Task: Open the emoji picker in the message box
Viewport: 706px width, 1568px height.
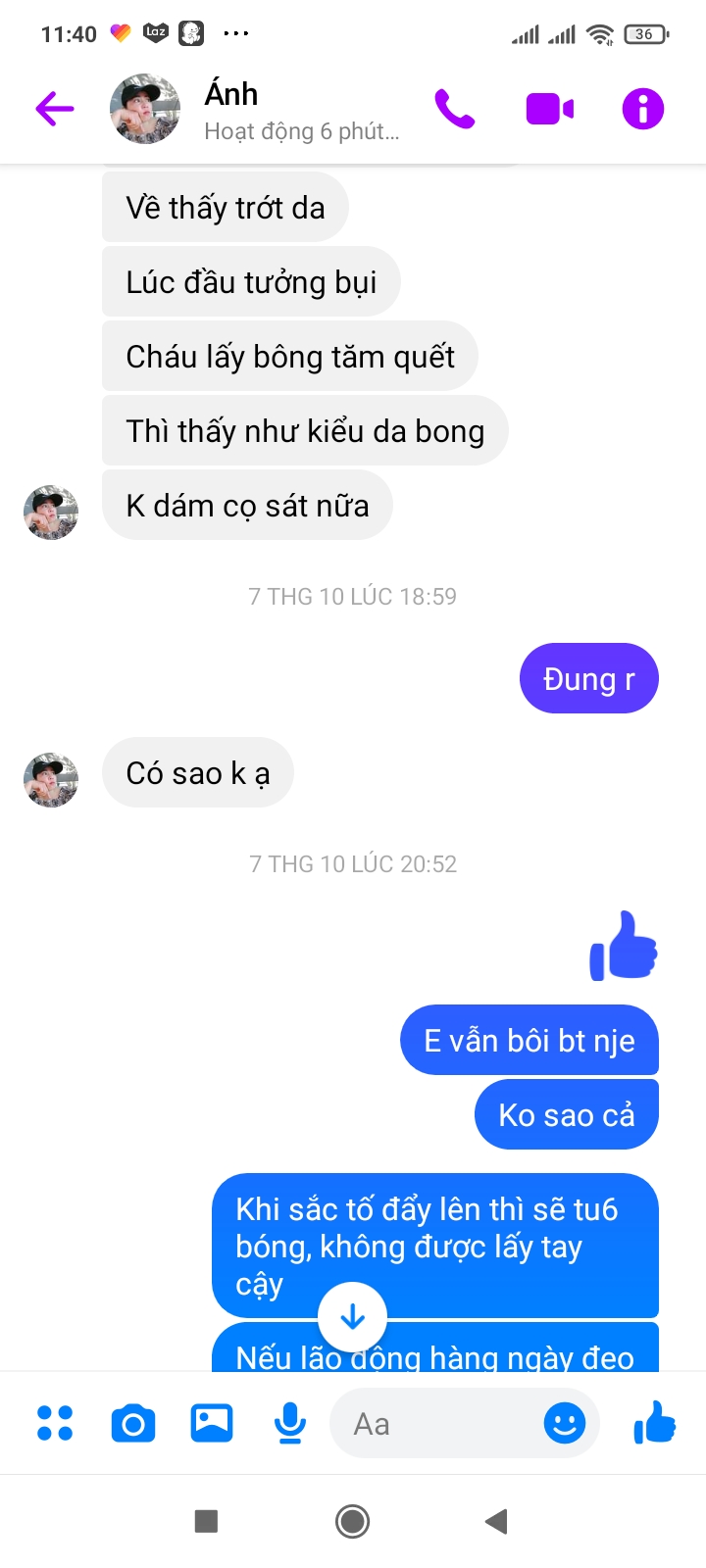Action: (x=565, y=1423)
